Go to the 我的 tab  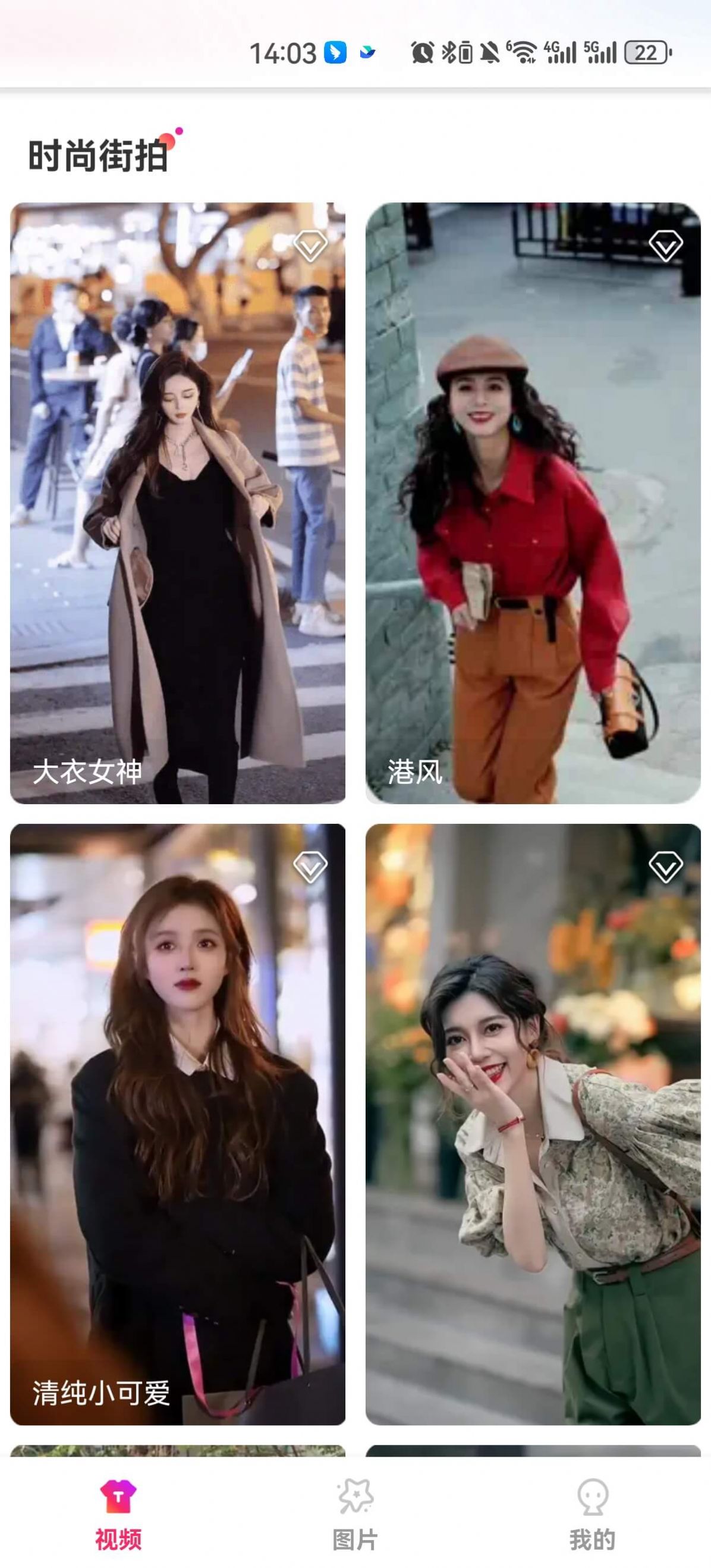592,1514
